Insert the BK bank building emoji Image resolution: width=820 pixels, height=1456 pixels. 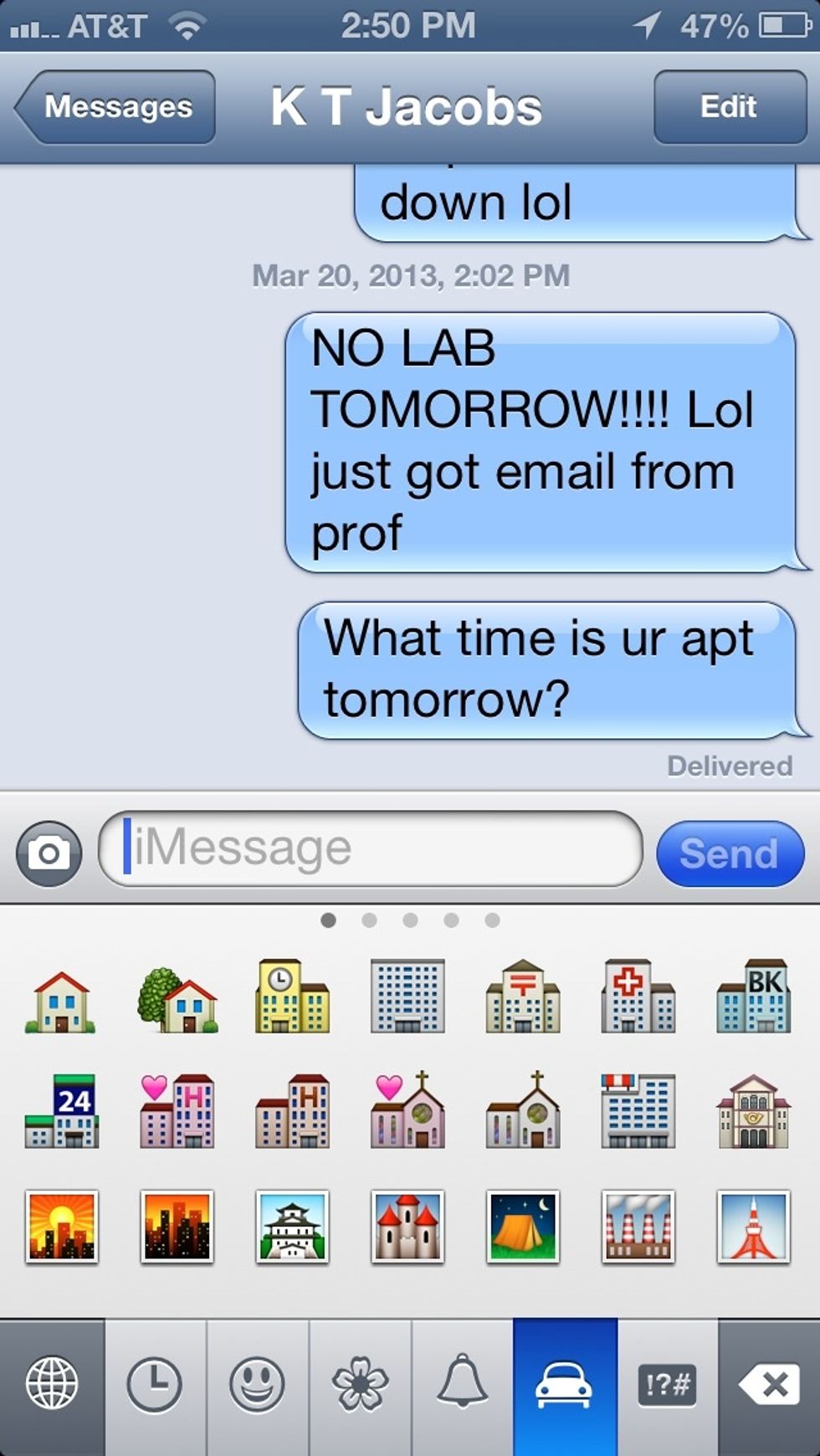(753, 996)
